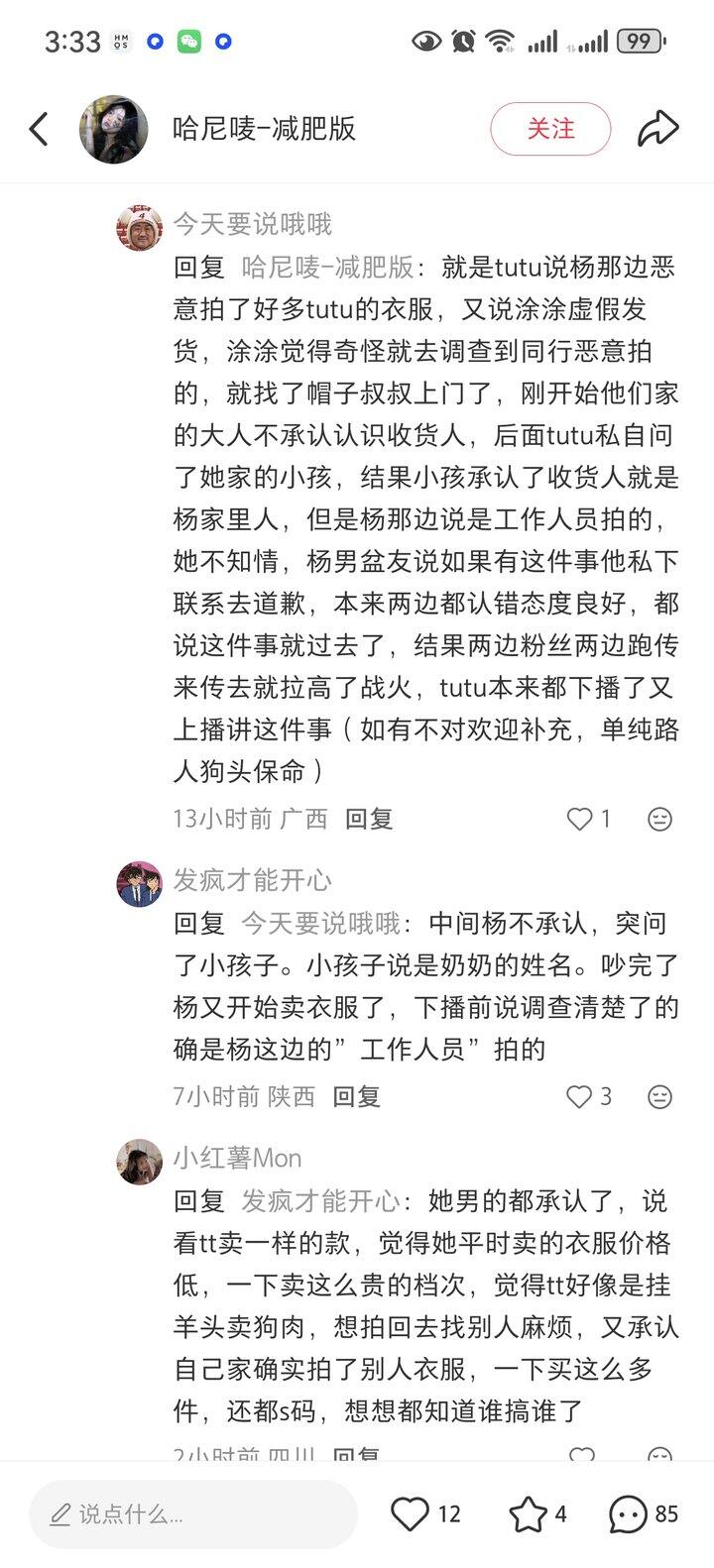Go back using the top-left arrow

39,129
